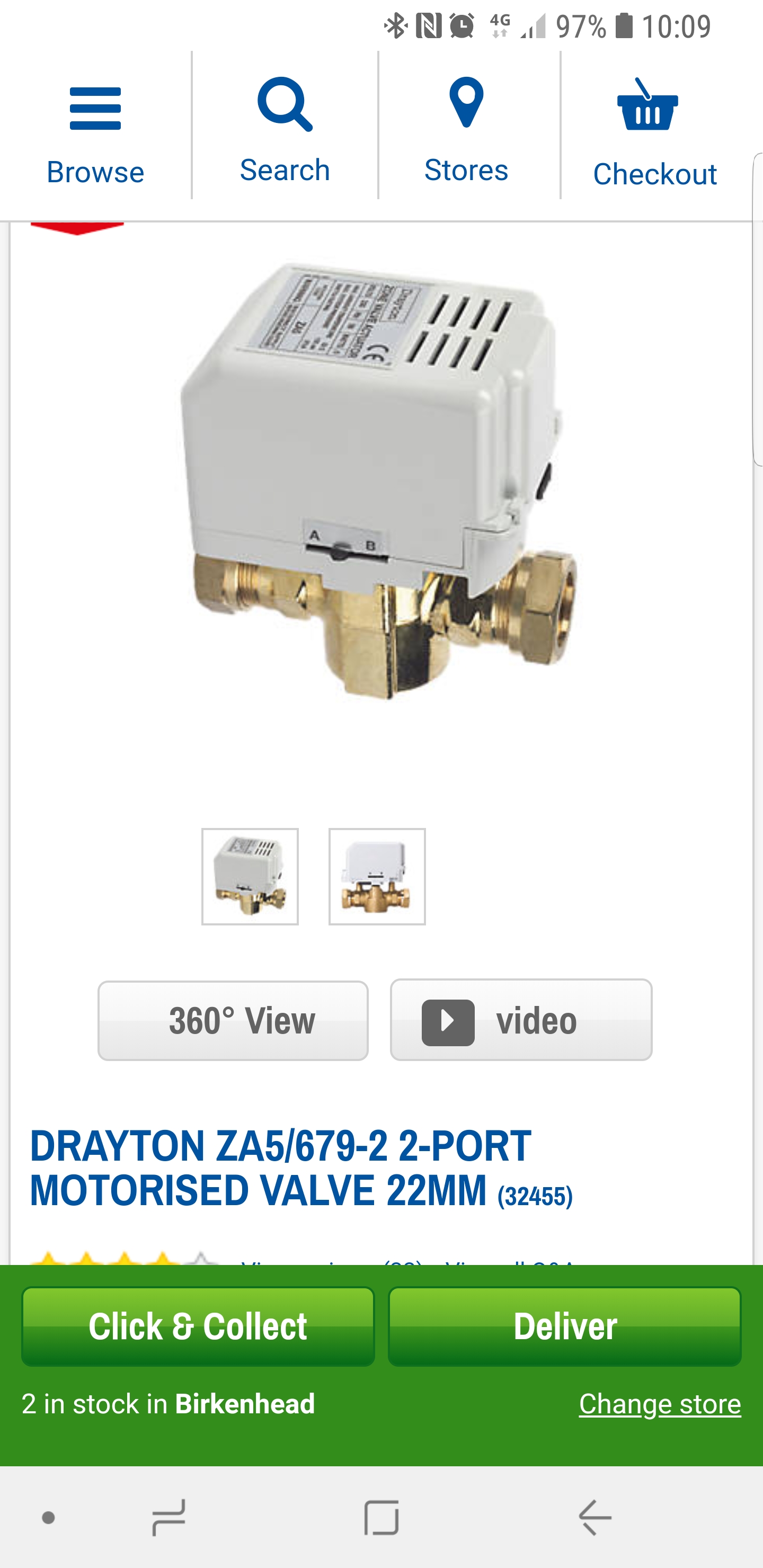Choose Click & Collect
Image resolution: width=763 pixels, height=1568 pixels.
(198, 1326)
